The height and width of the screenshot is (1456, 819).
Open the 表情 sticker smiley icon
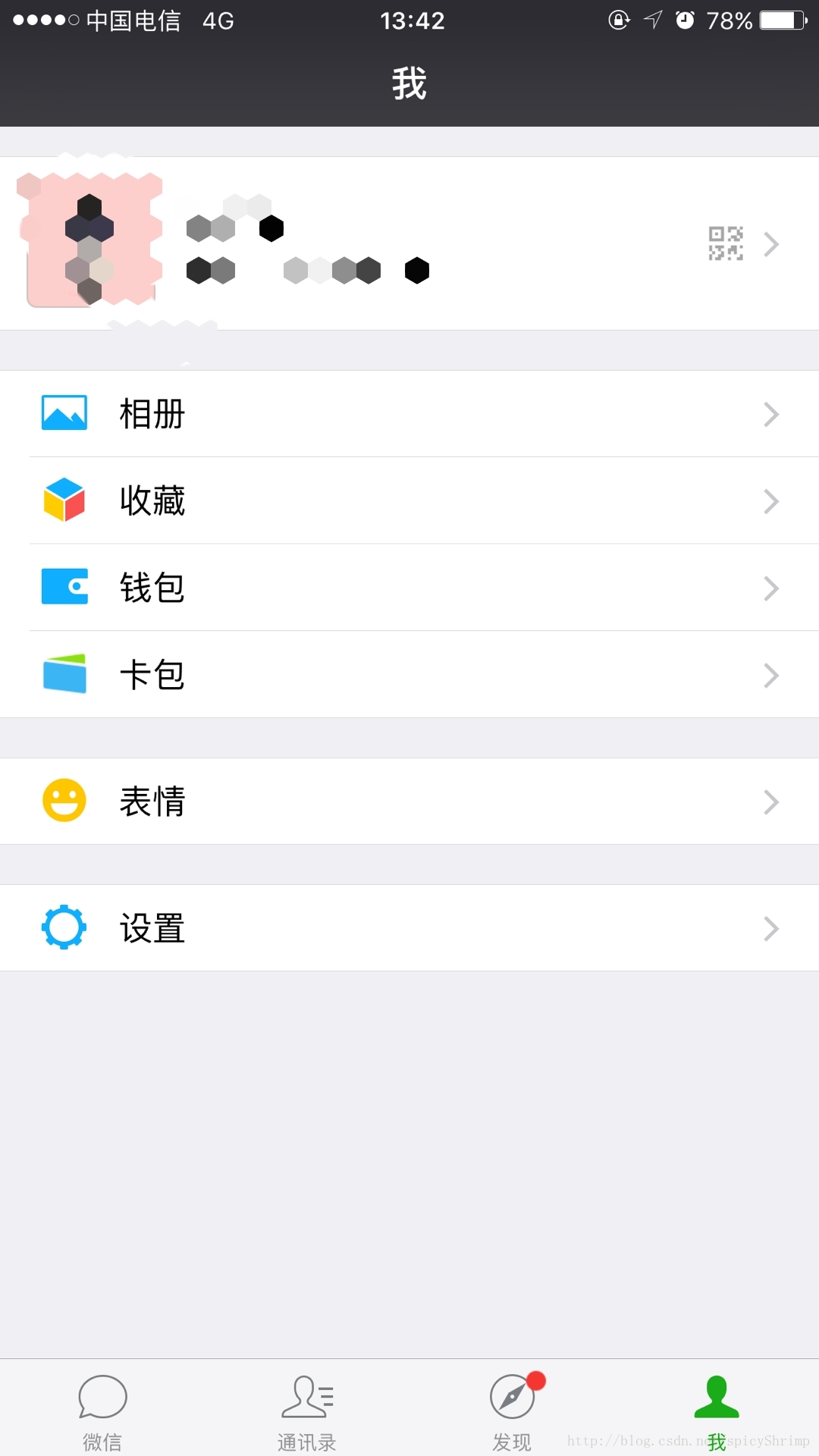64,801
